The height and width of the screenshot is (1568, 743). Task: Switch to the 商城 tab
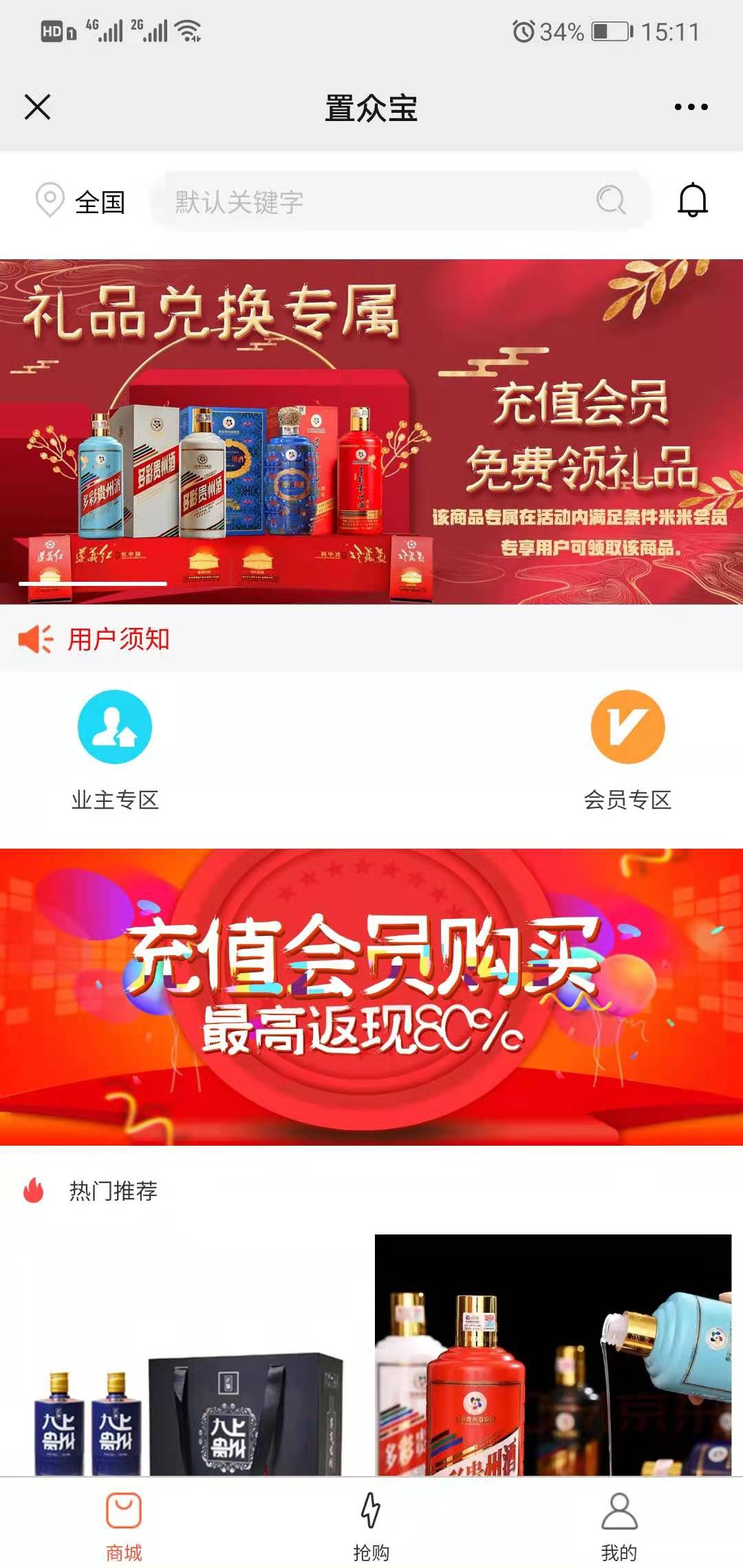point(124,1521)
